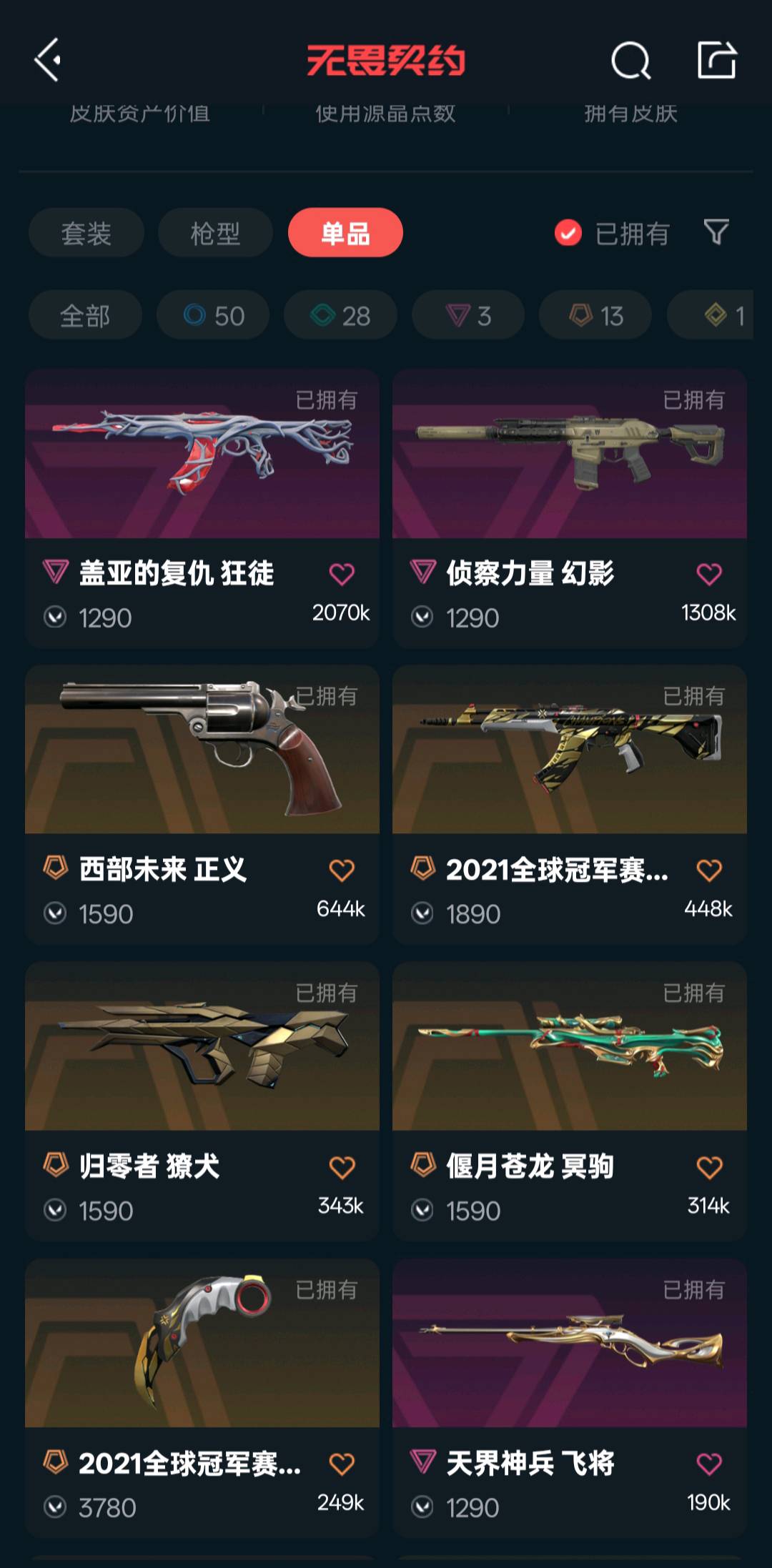Open the funnel filter icon
The image size is (772, 1568).
point(716,232)
